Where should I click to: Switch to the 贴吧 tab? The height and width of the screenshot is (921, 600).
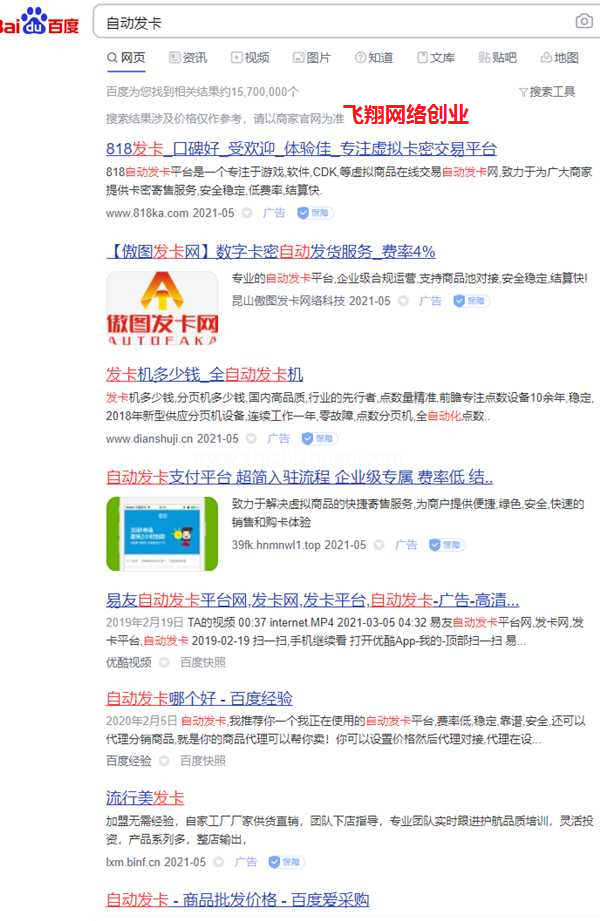[x=497, y=58]
